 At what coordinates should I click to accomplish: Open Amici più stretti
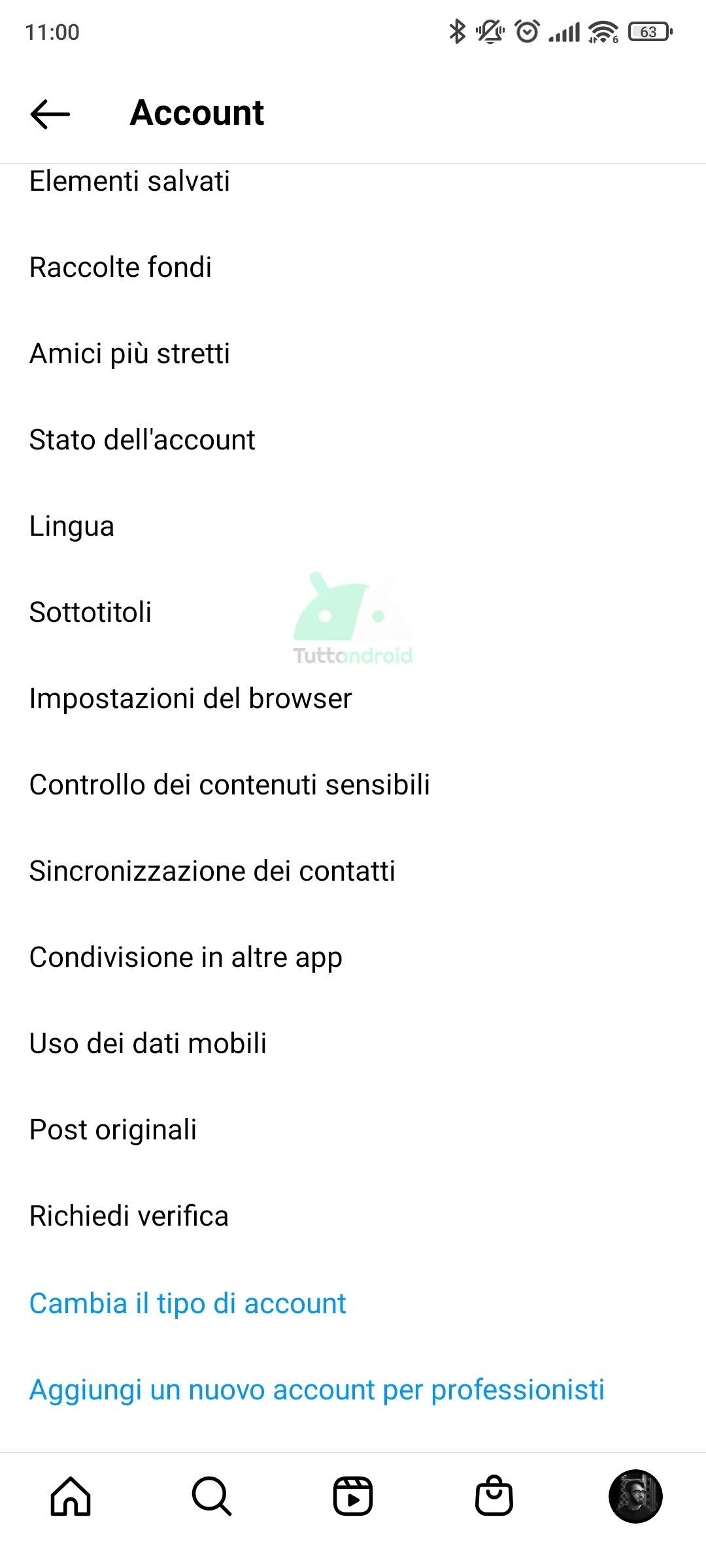[353, 353]
